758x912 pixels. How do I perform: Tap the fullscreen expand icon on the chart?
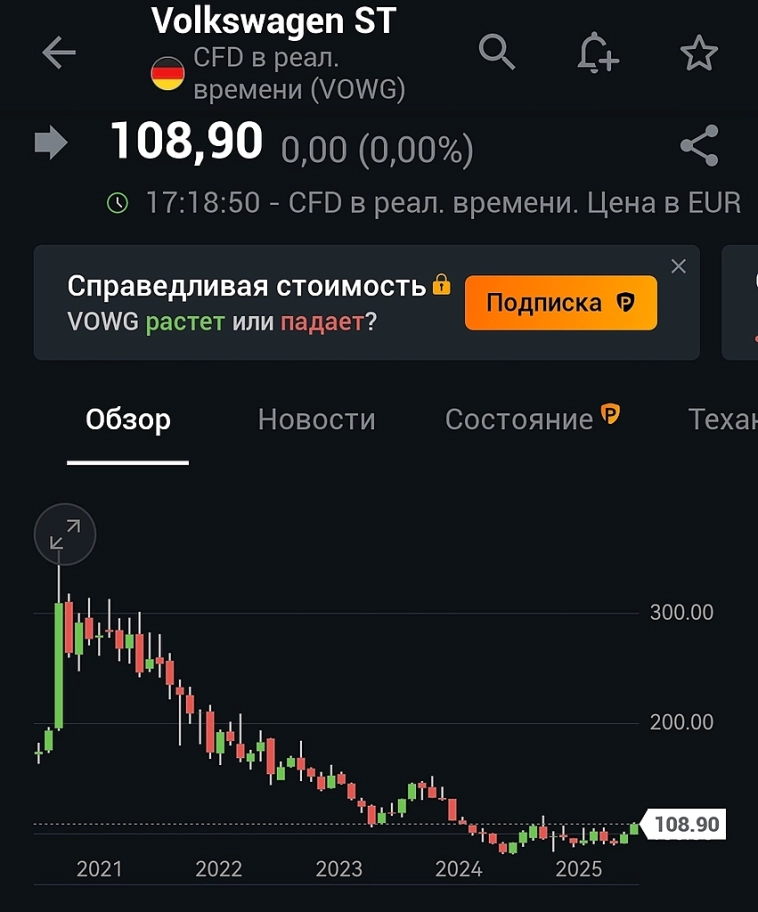tap(64, 534)
